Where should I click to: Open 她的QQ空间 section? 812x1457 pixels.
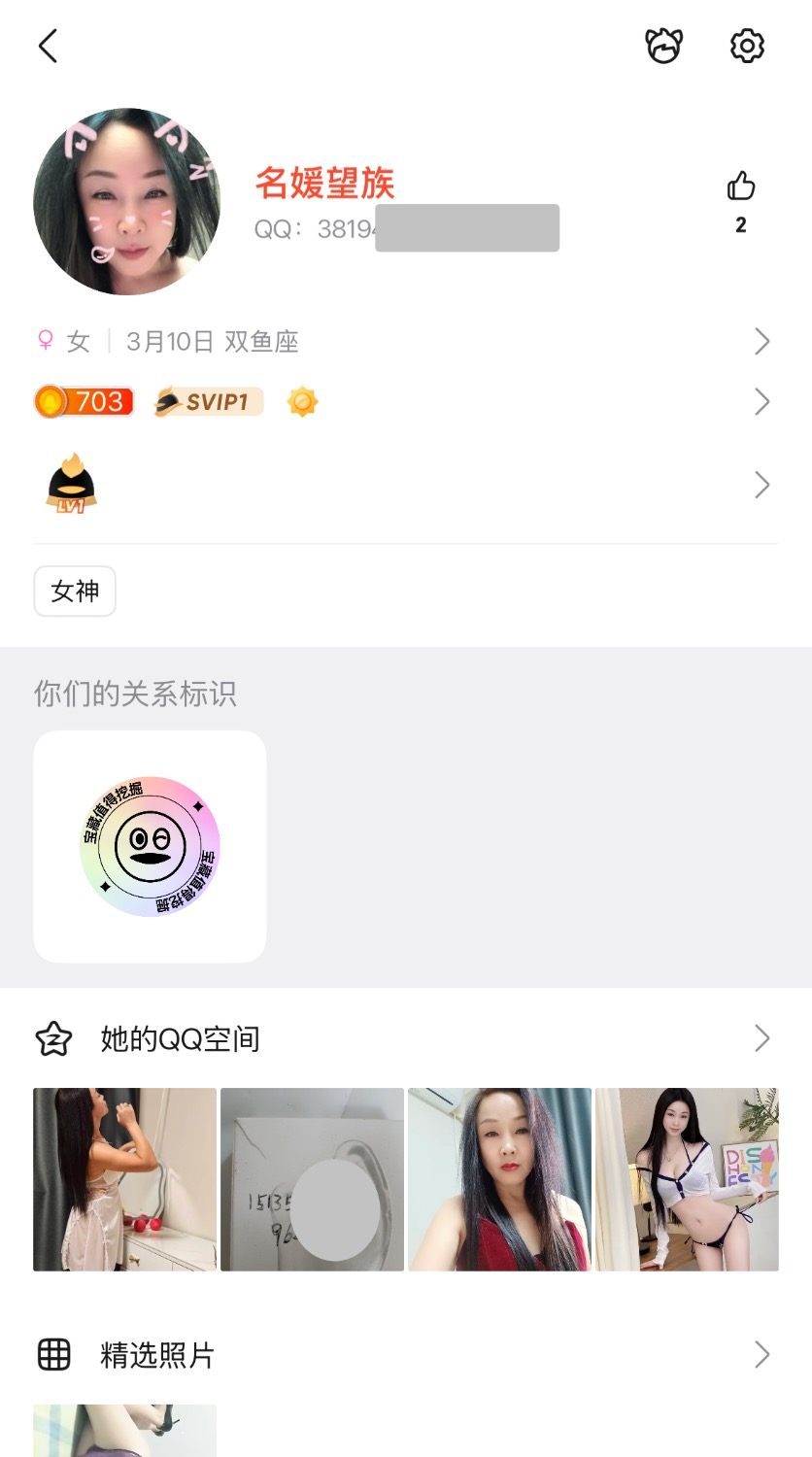(x=405, y=1039)
